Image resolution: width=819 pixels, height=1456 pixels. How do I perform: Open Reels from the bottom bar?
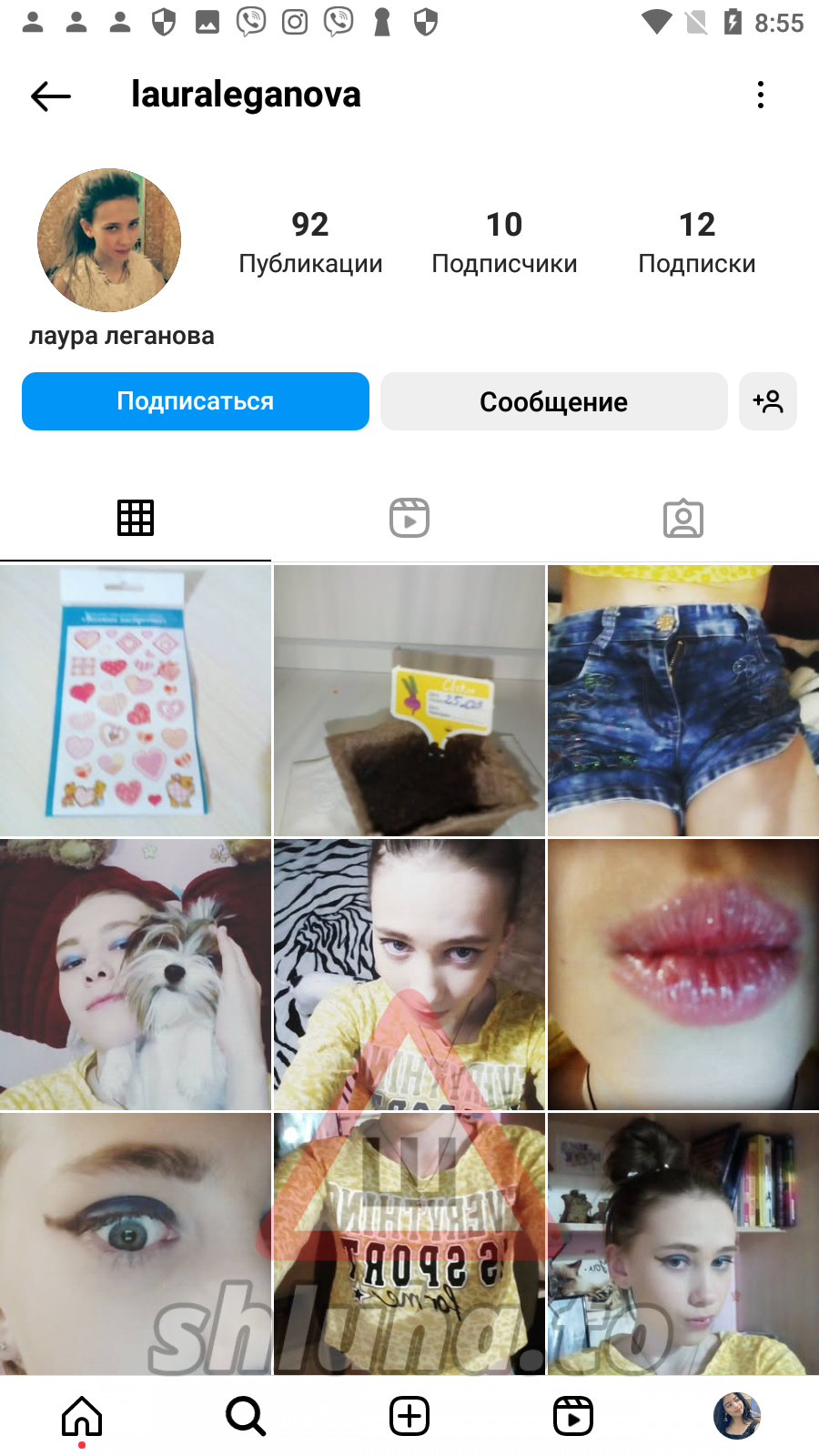point(573,1416)
